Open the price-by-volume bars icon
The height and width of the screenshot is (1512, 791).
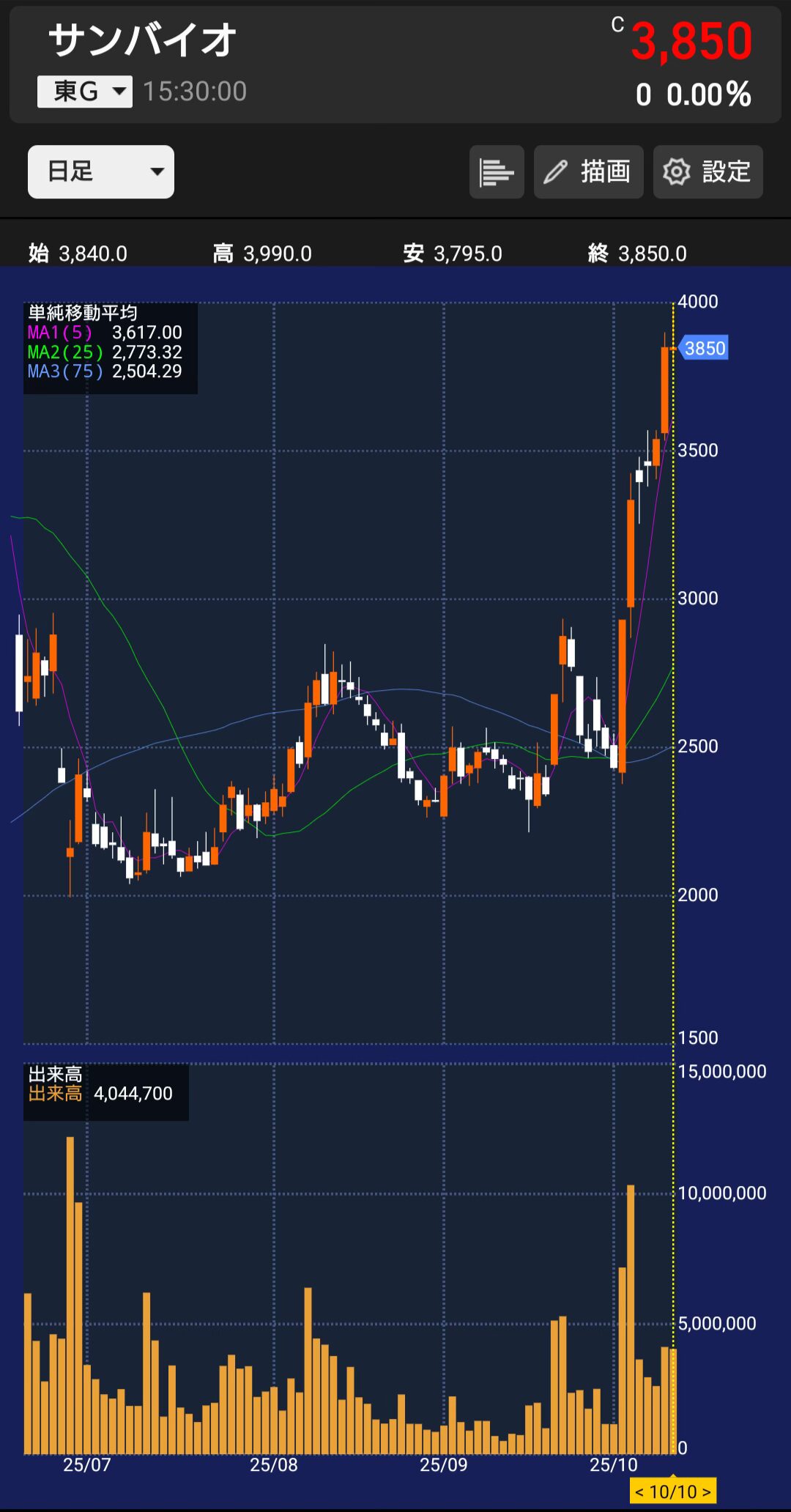click(497, 172)
